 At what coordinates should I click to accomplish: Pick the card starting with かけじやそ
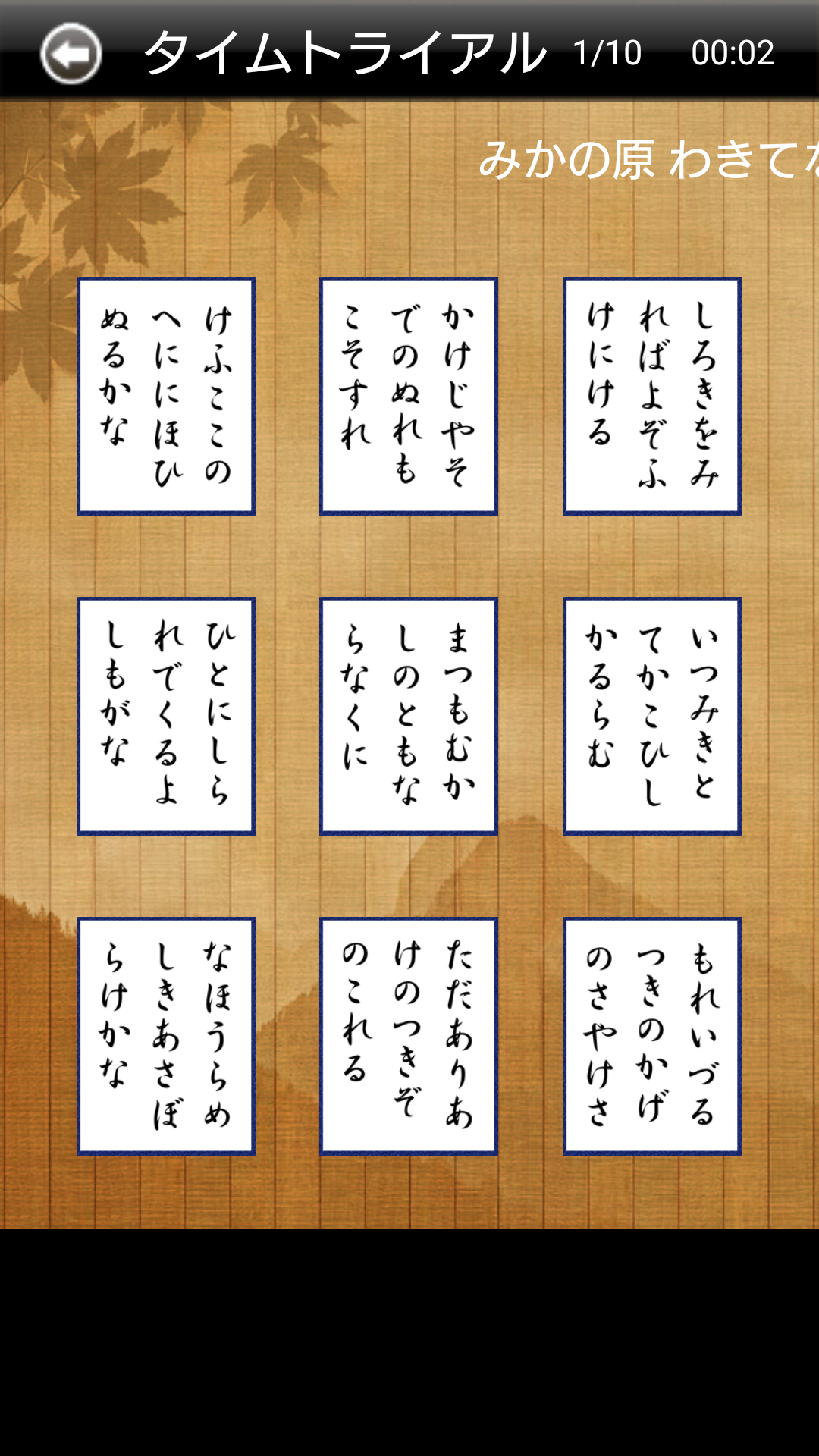pyautogui.click(x=409, y=396)
